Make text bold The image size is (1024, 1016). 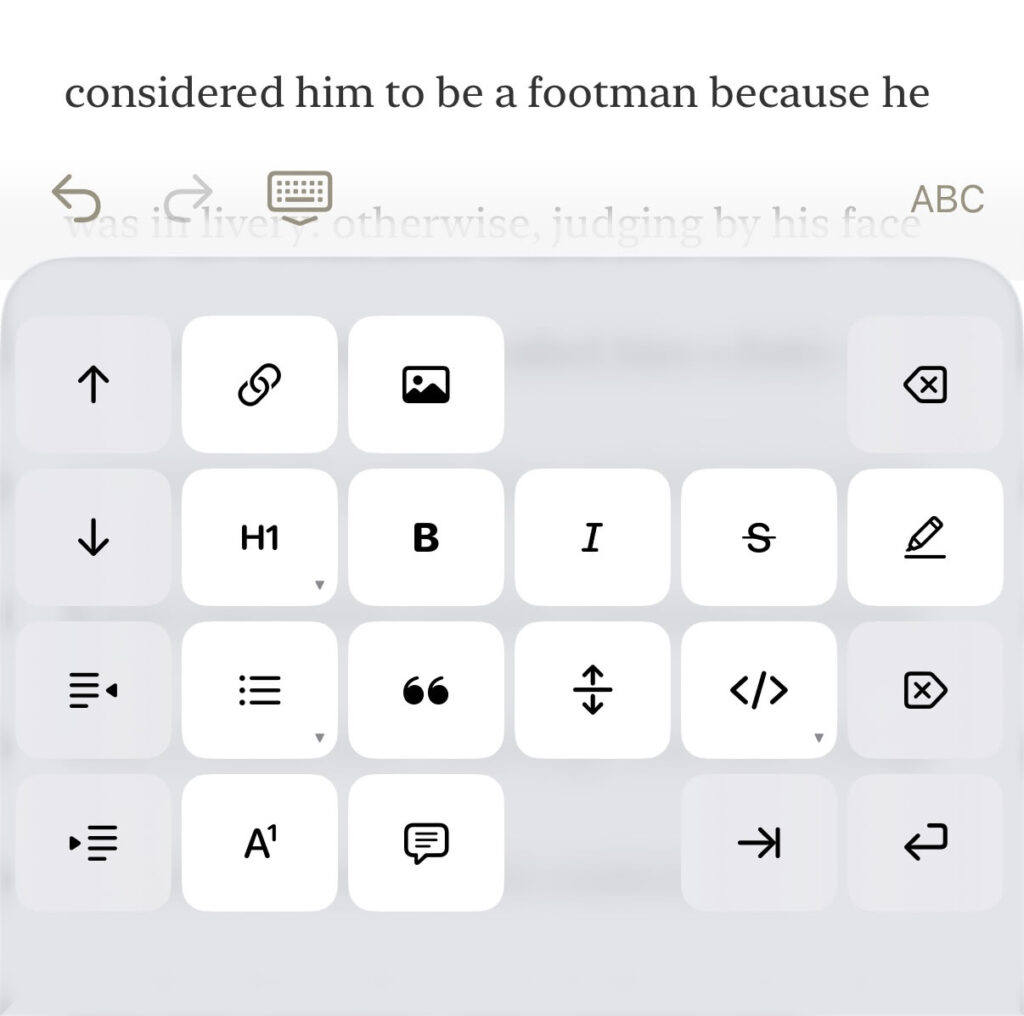426,538
